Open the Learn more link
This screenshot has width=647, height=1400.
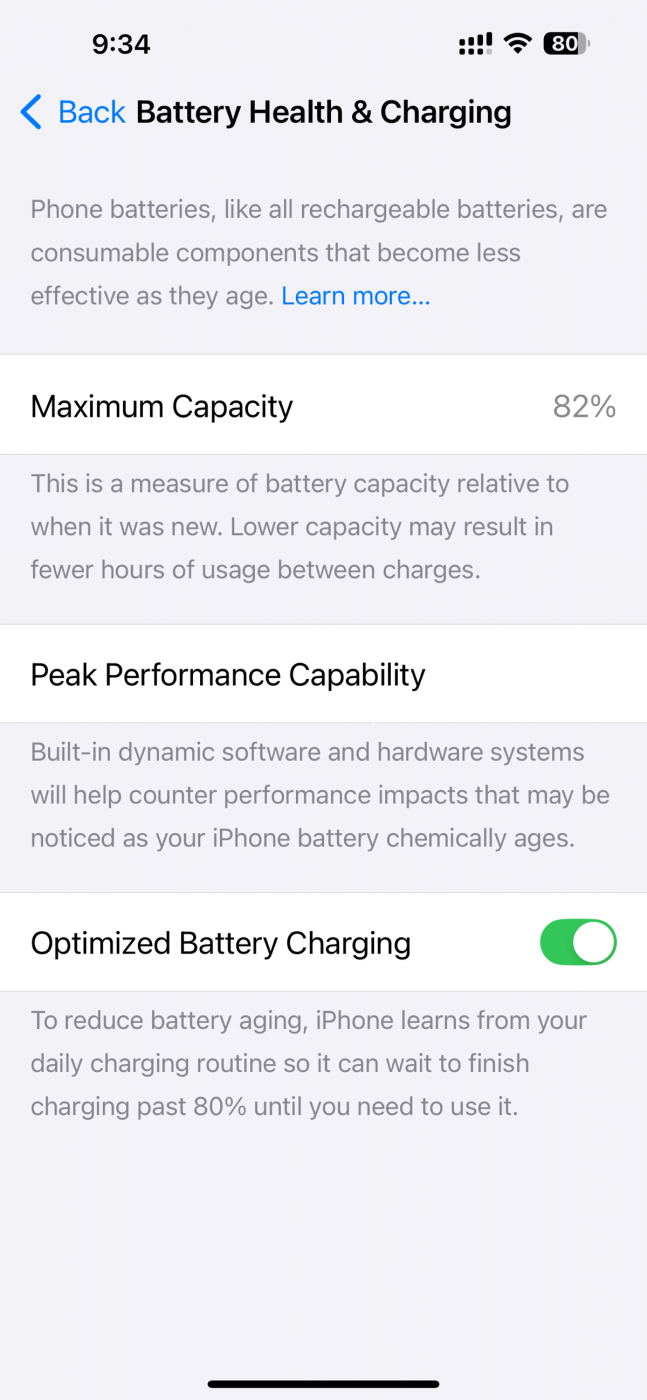[x=356, y=296]
